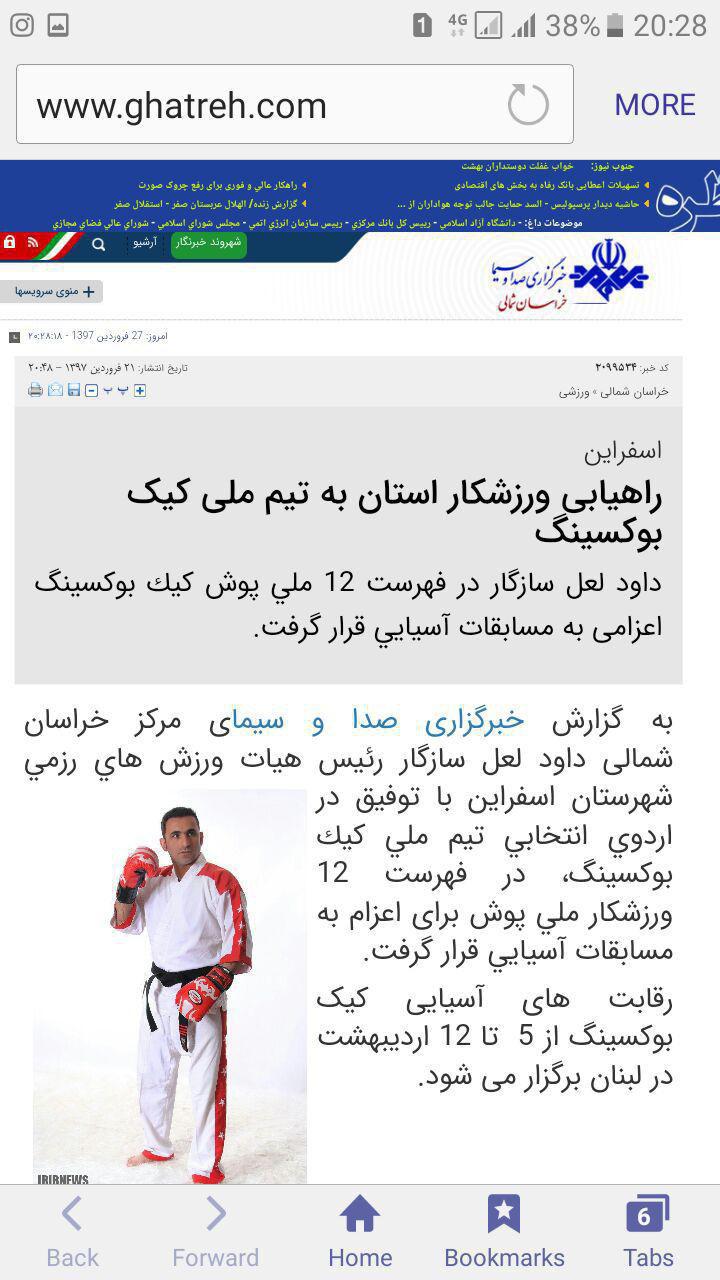Screen dimensions: 720x1280
Task: Save the article with the disk icon
Action: point(74,390)
